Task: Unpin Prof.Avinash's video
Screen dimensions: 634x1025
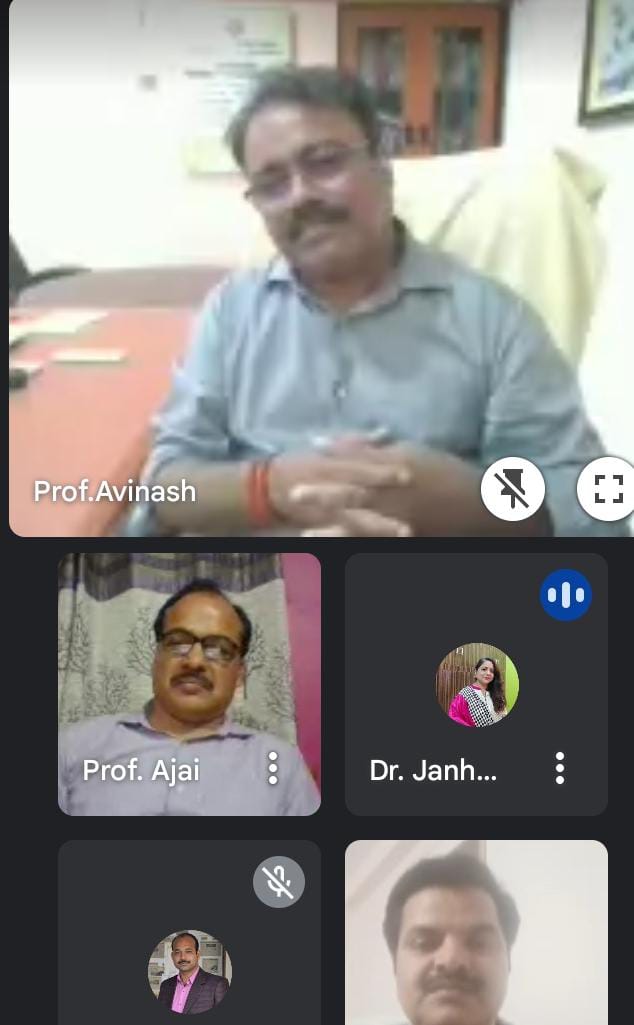Action: pos(512,488)
